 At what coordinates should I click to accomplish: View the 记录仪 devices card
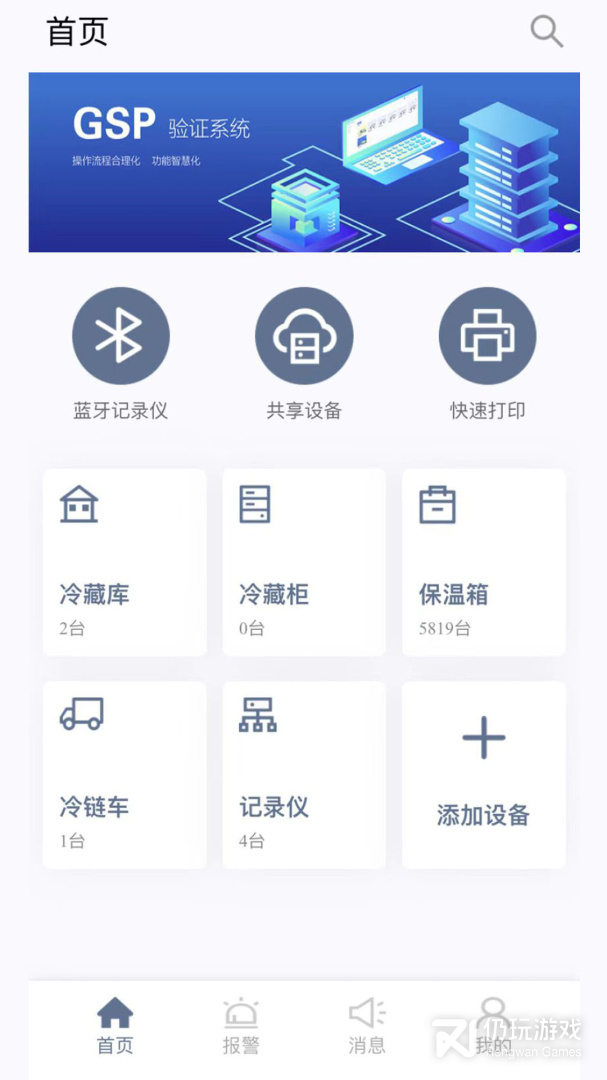pyautogui.click(x=304, y=775)
